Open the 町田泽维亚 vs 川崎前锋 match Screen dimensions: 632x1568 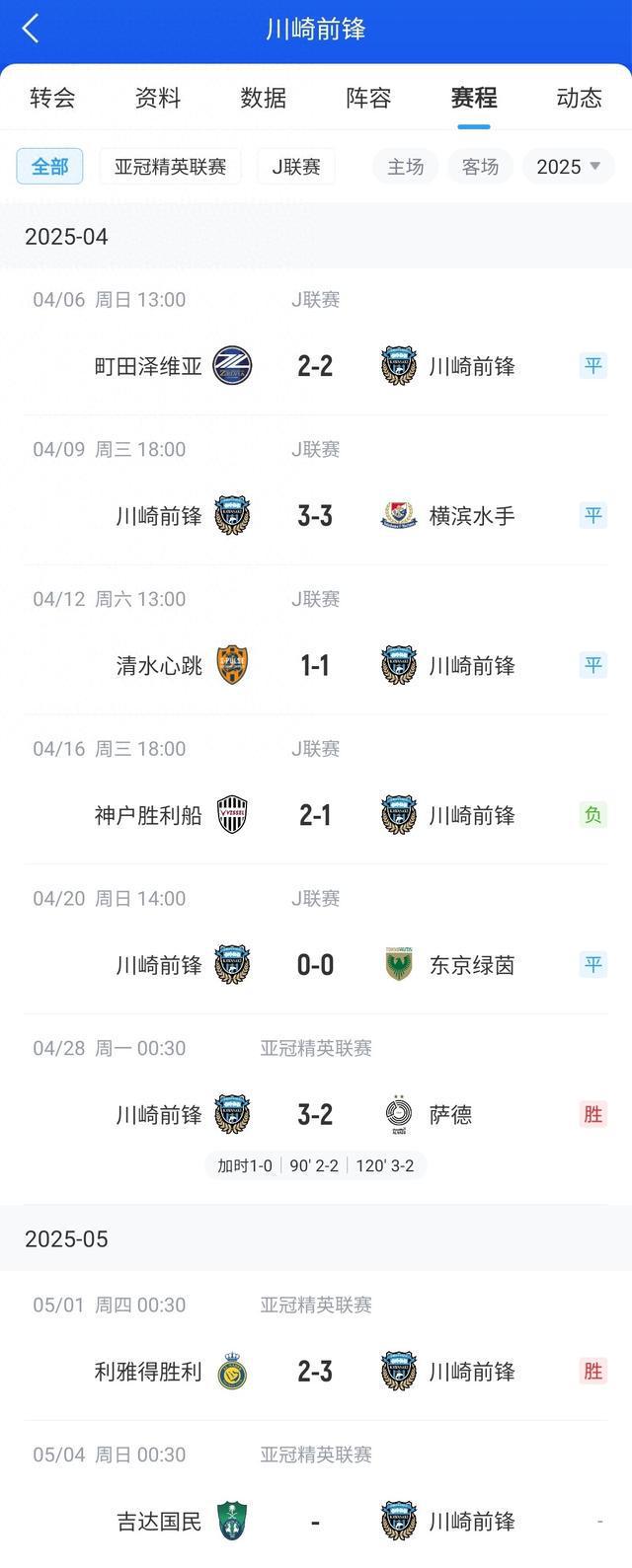click(x=315, y=366)
